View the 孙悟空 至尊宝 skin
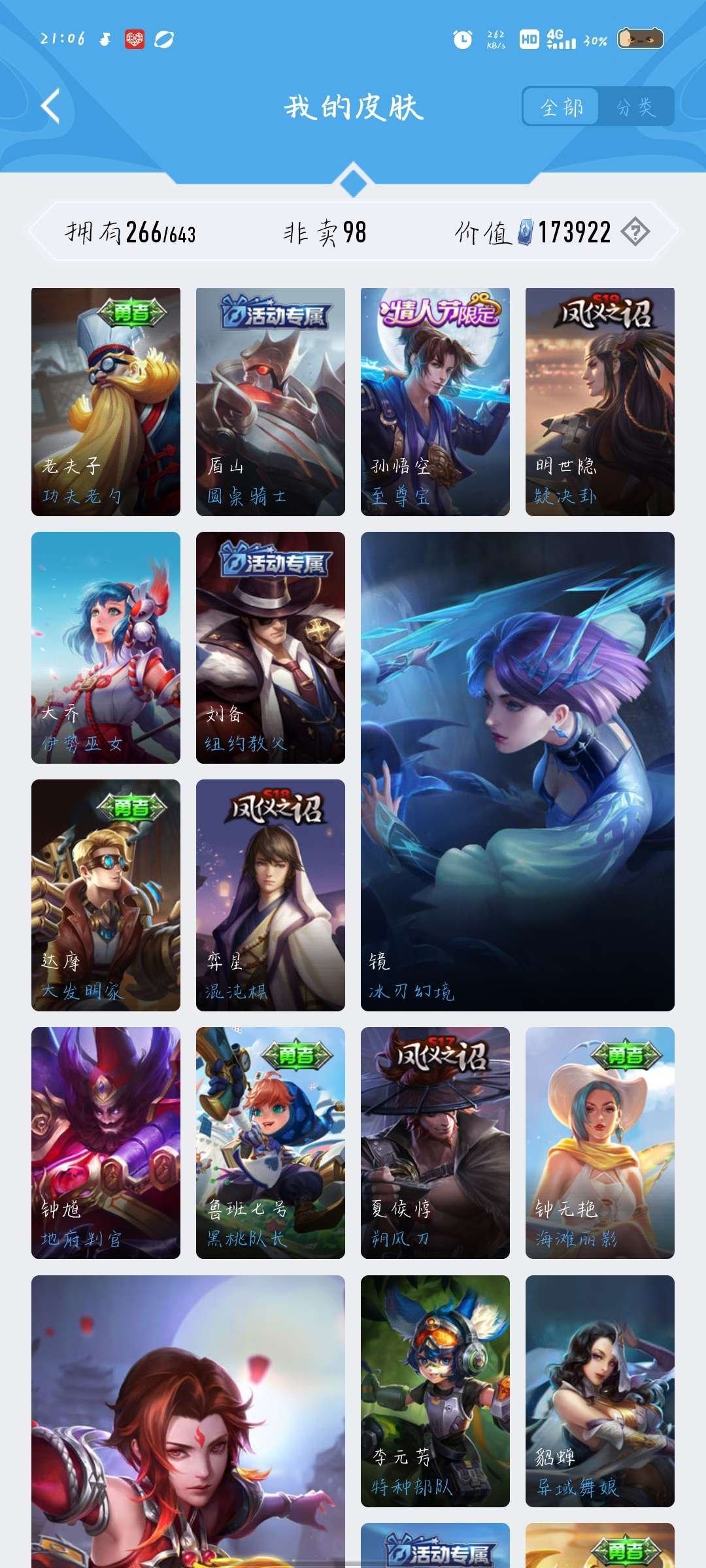The width and height of the screenshot is (706, 1568). (435, 402)
